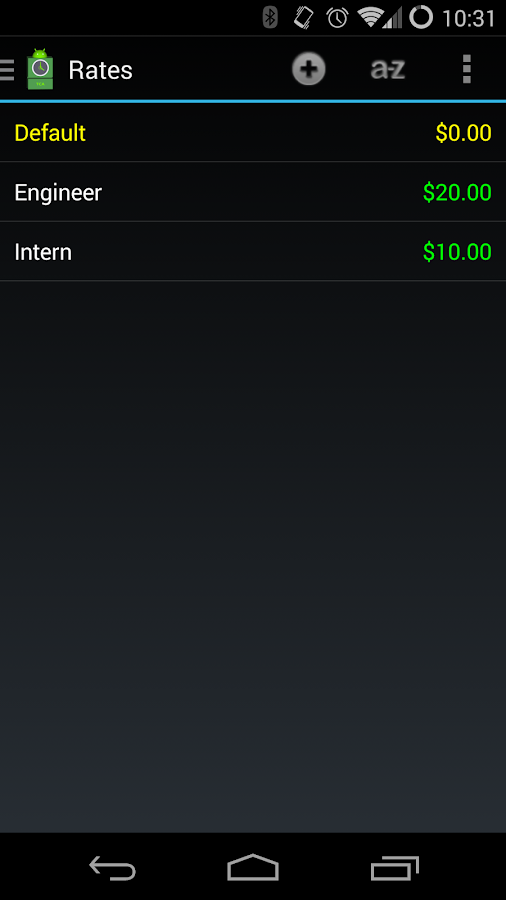The width and height of the screenshot is (506, 900).
Task: Add a new rate
Action: coord(309,69)
